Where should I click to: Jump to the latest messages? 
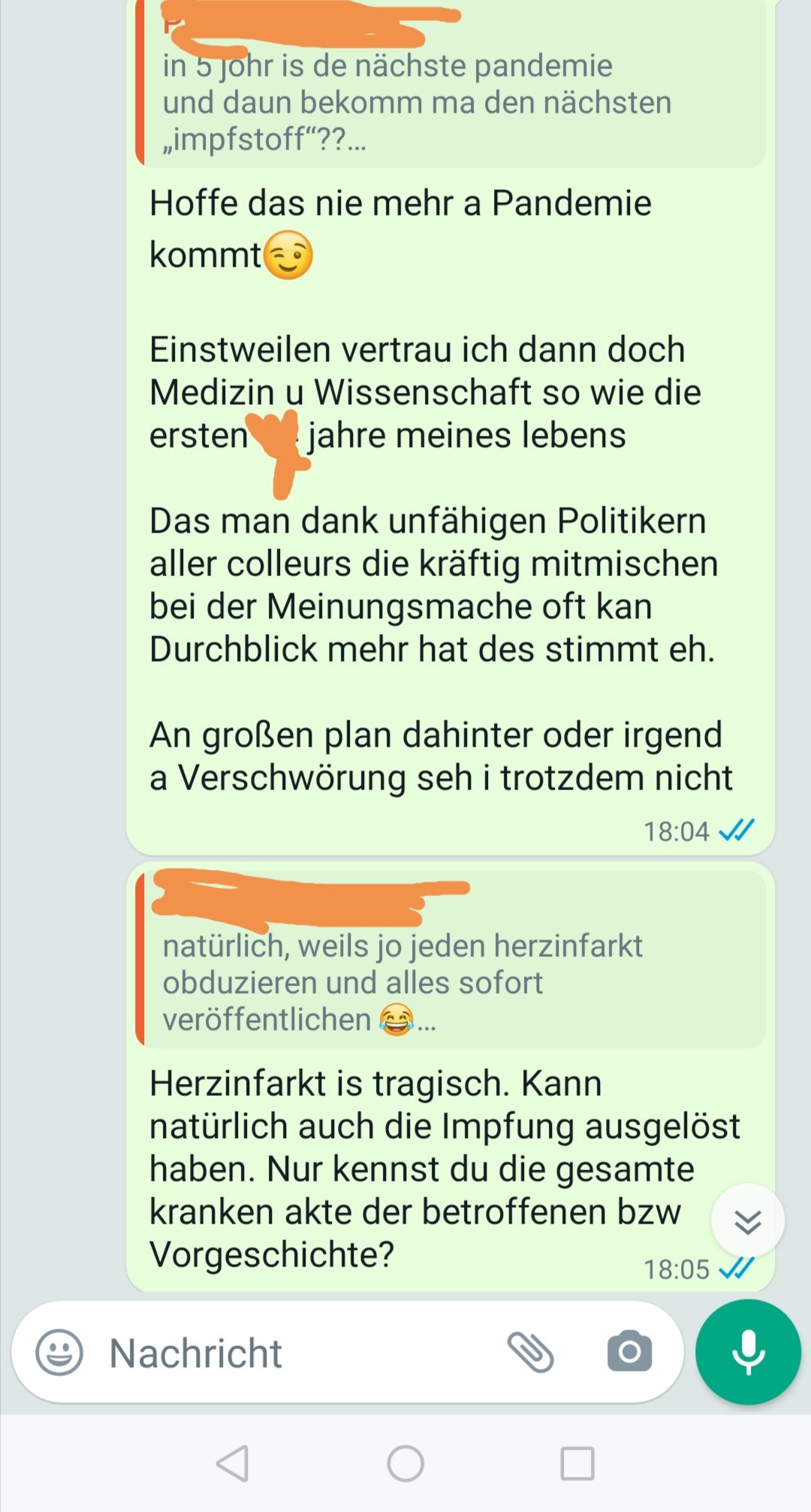tap(748, 1221)
